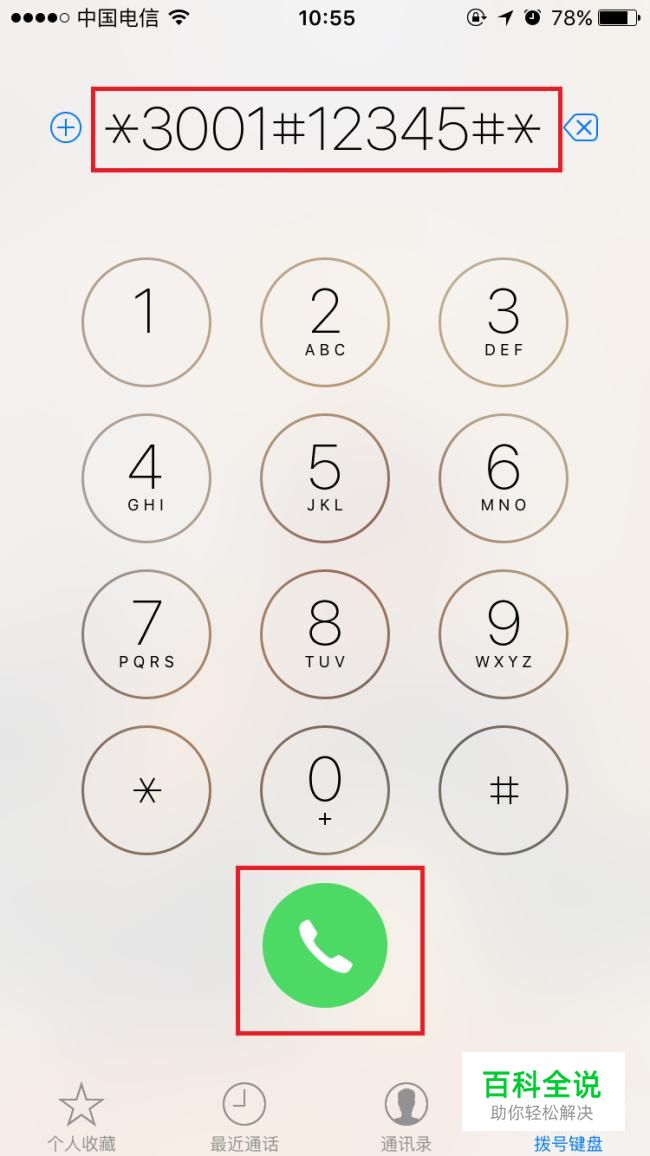Delete the last dialed character
The height and width of the screenshot is (1156, 650).
[x=581, y=128]
